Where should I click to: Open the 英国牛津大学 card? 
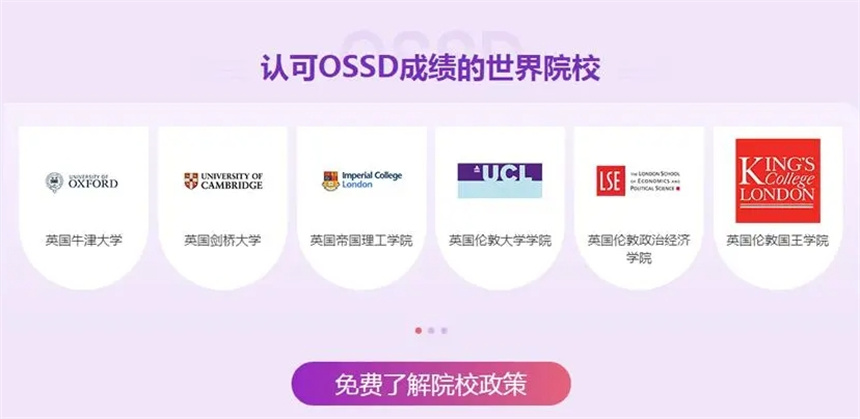[83, 207]
